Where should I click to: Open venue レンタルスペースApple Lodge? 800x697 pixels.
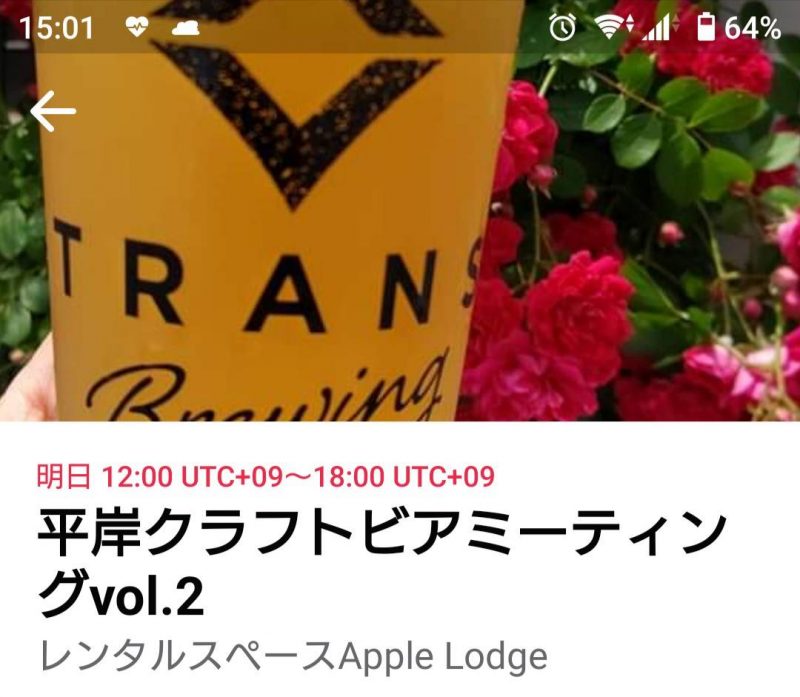pyautogui.click(x=294, y=656)
